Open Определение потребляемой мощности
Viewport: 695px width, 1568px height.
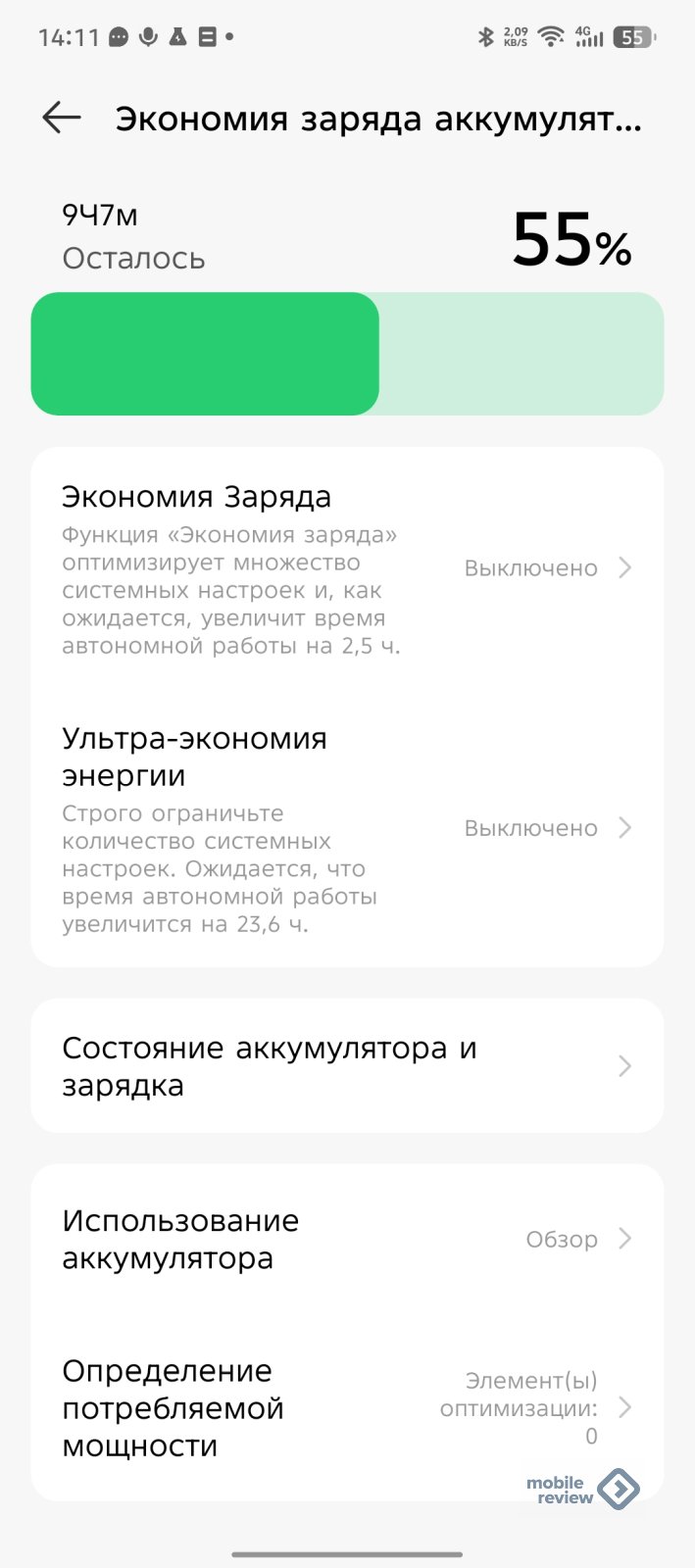coord(347,1408)
